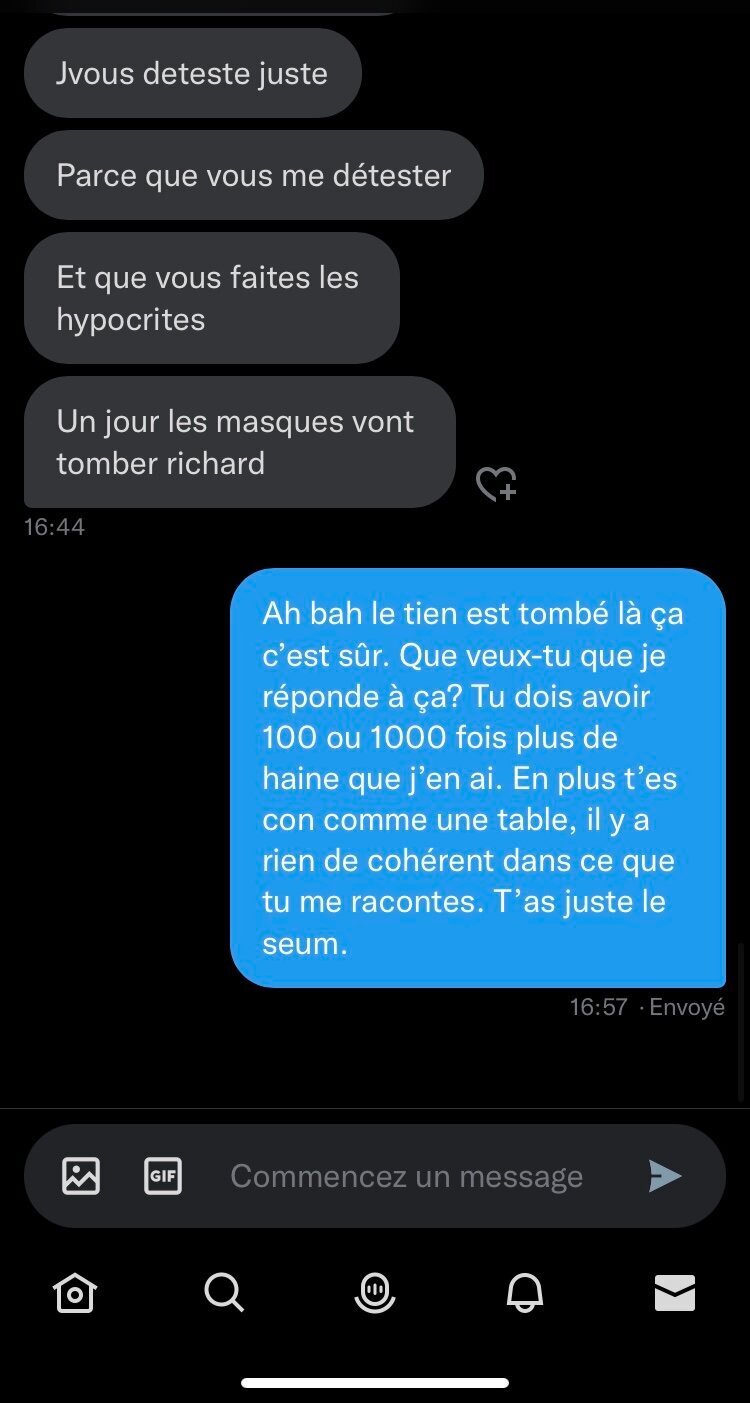Viewport: 750px width, 1403px height.
Task: Open the GIF picker
Action: tap(162, 1175)
